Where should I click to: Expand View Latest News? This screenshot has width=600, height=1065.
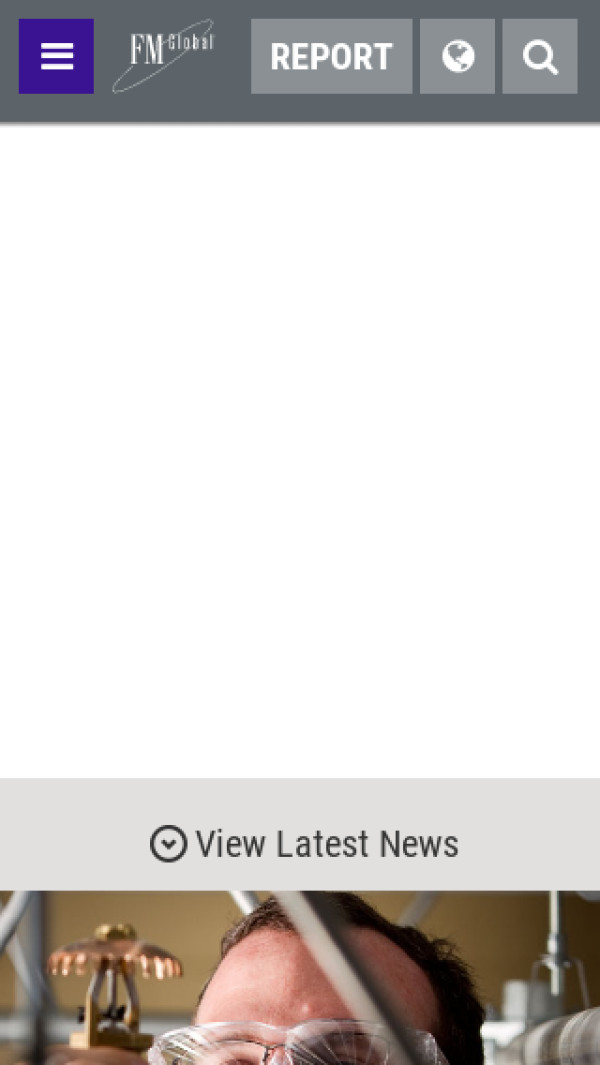[x=304, y=844]
